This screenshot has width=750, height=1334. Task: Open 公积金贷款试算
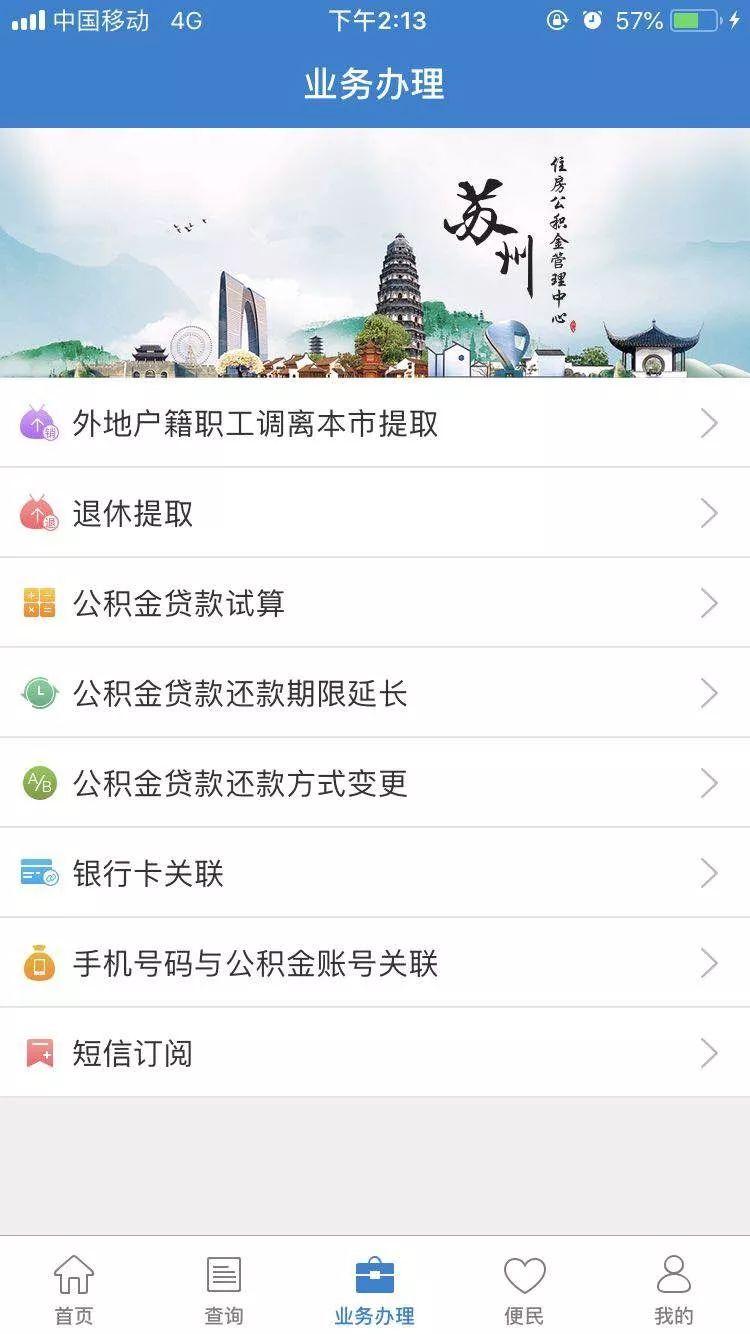[x=375, y=603]
